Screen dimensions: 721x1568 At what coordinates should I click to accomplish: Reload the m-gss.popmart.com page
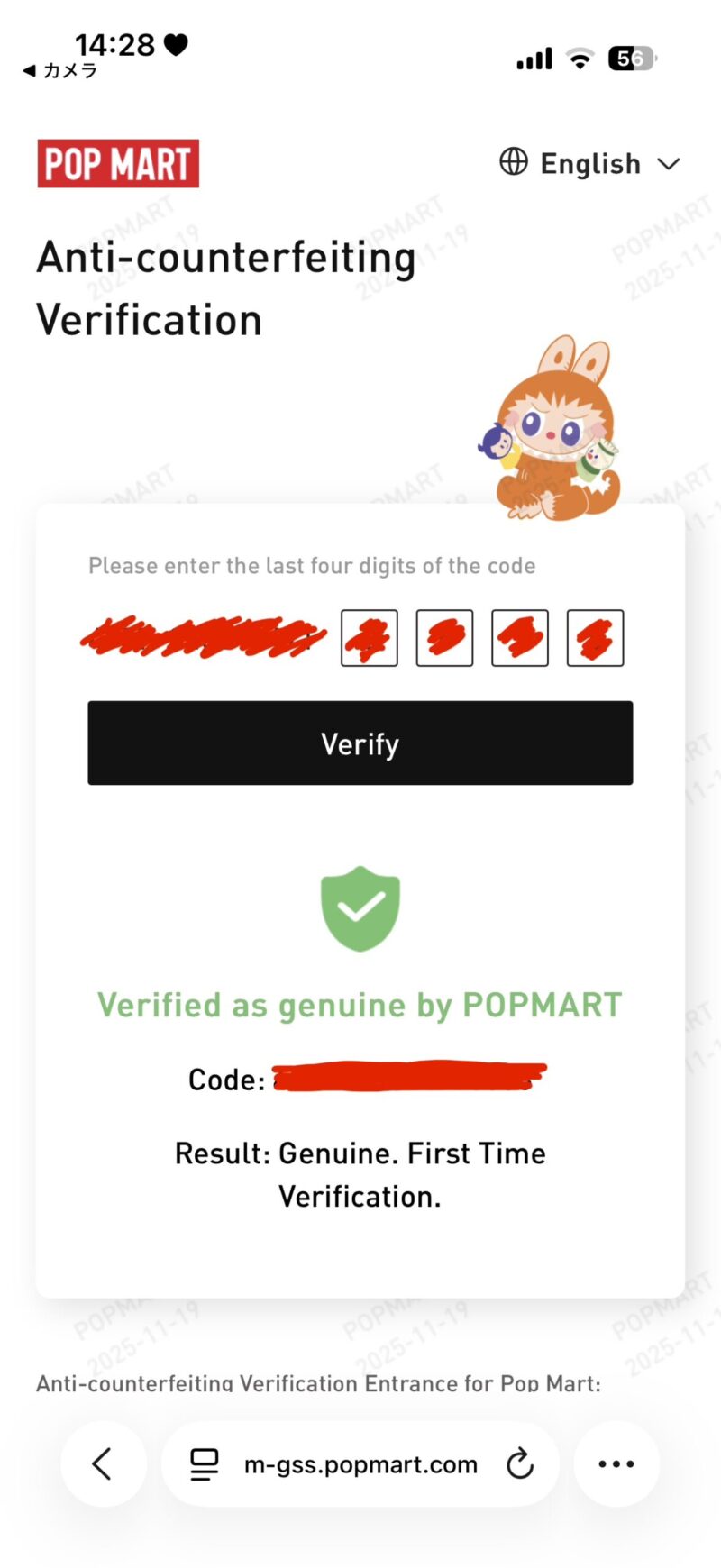tap(520, 1464)
